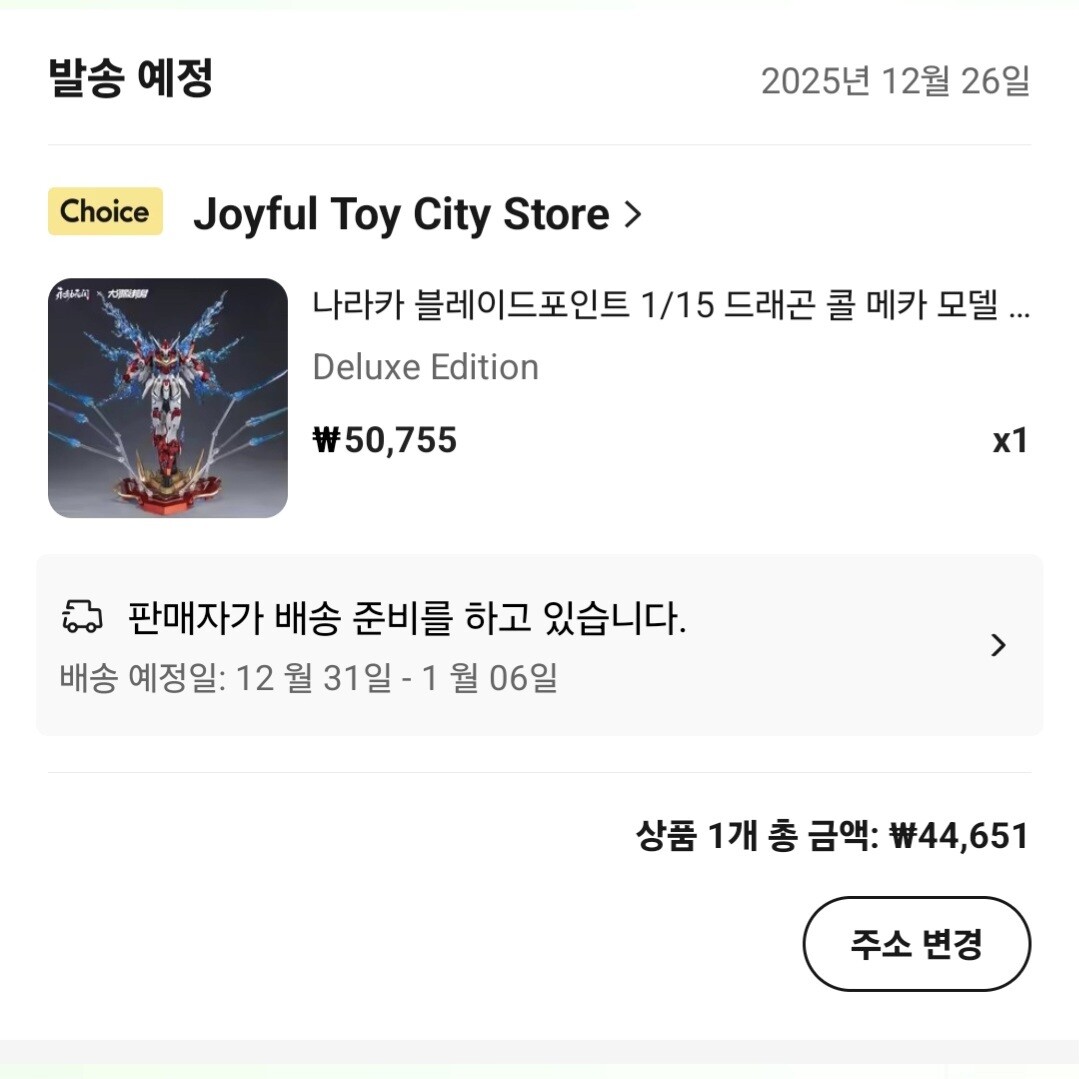The height and width of the screenshot is (1079, 1079).
Task: Open the Joyful Toy City Store page
Action: [416, 214]
